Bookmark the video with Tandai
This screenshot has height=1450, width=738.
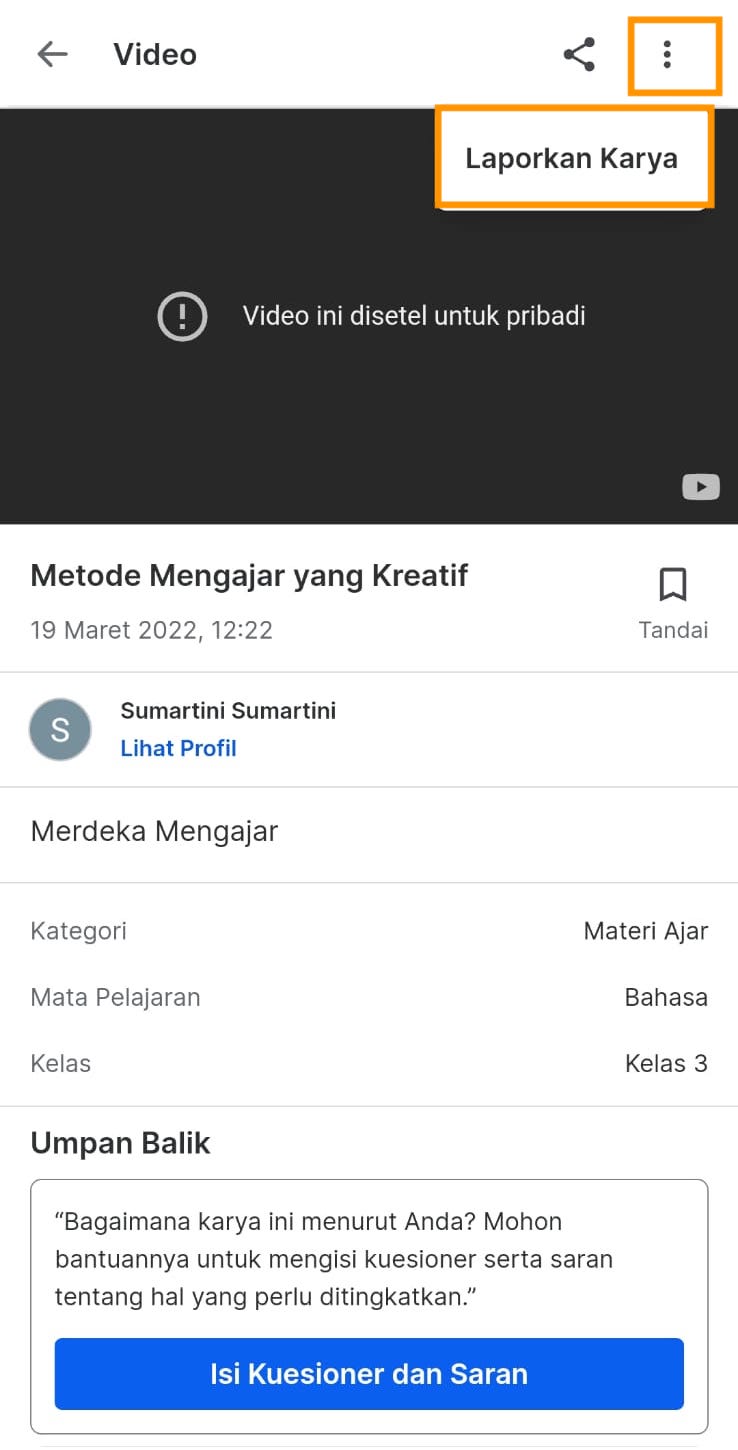pyautogui.click(x=673, y=600)
